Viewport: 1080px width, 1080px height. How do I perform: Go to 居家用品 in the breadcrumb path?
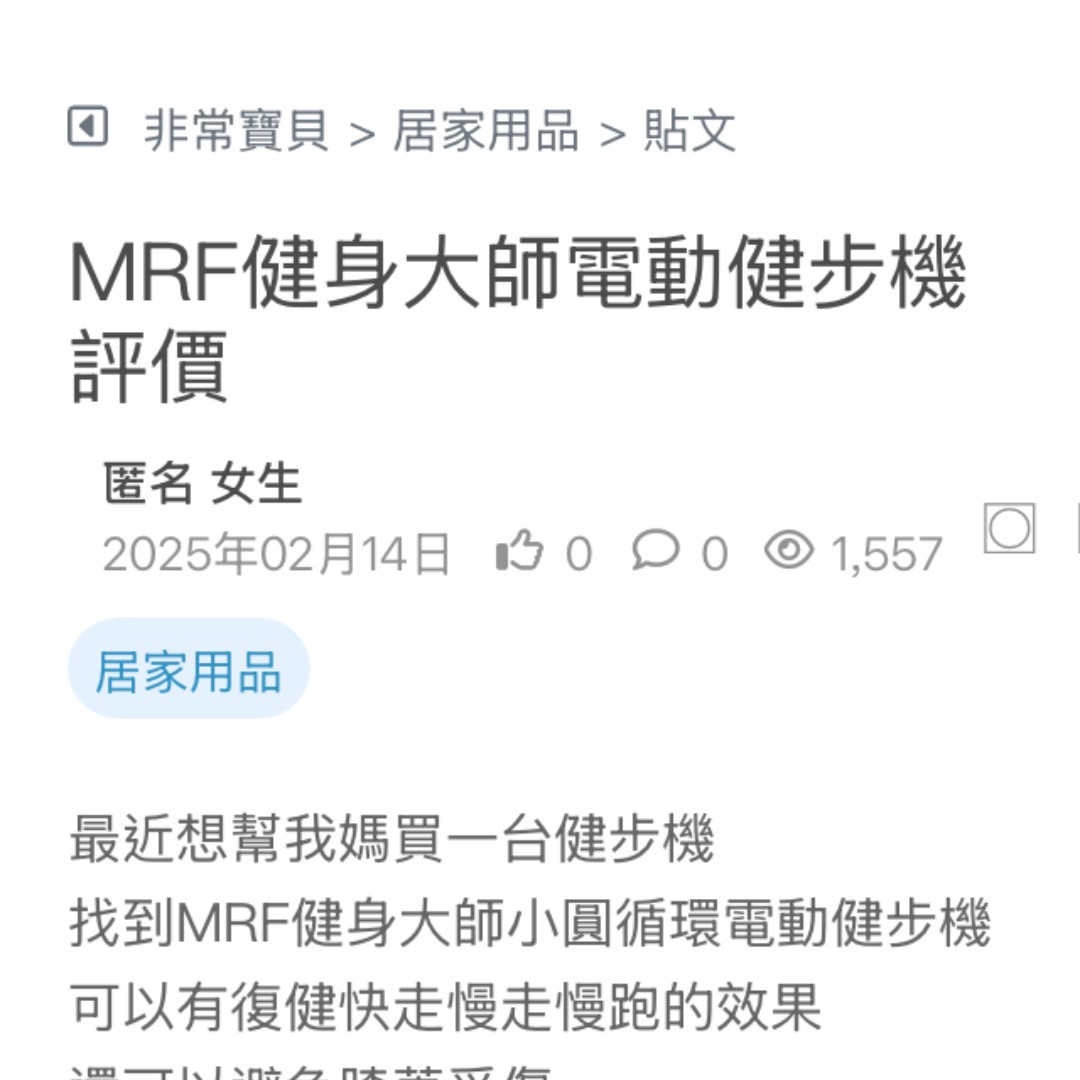click(x=486, y=131)
